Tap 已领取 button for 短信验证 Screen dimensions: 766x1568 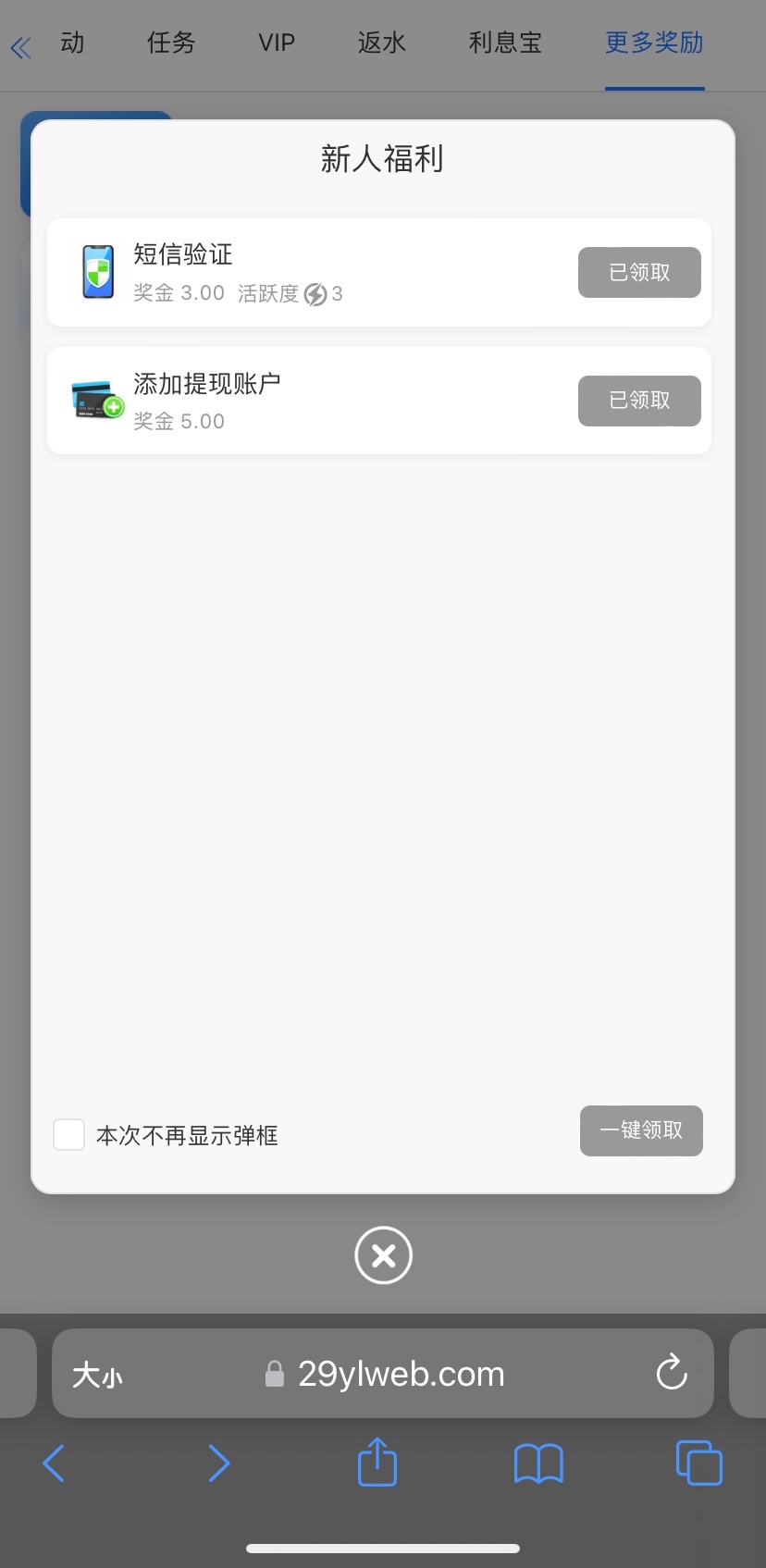[639, 272]
